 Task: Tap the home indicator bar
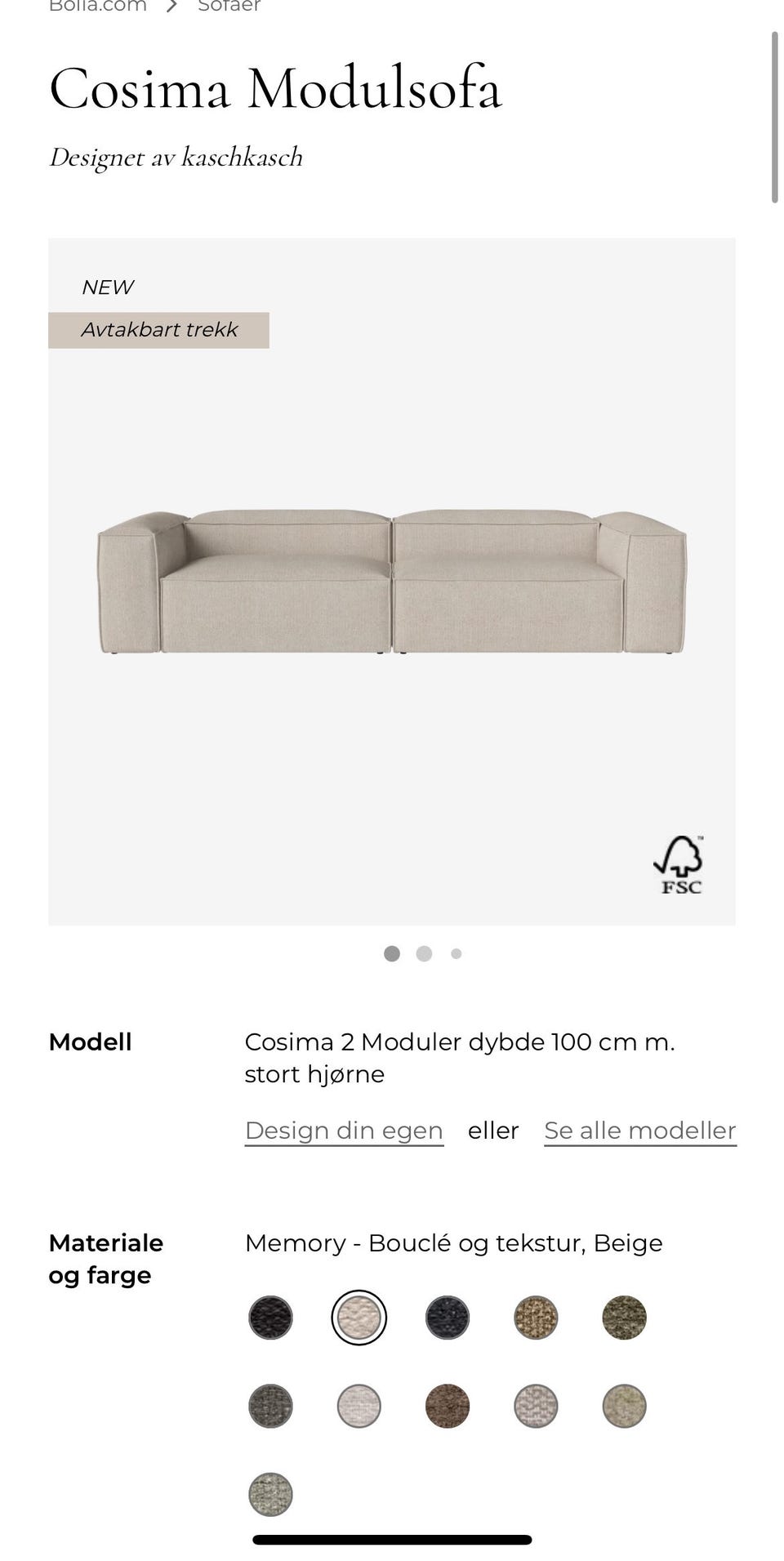click(x=392, y=1540)
